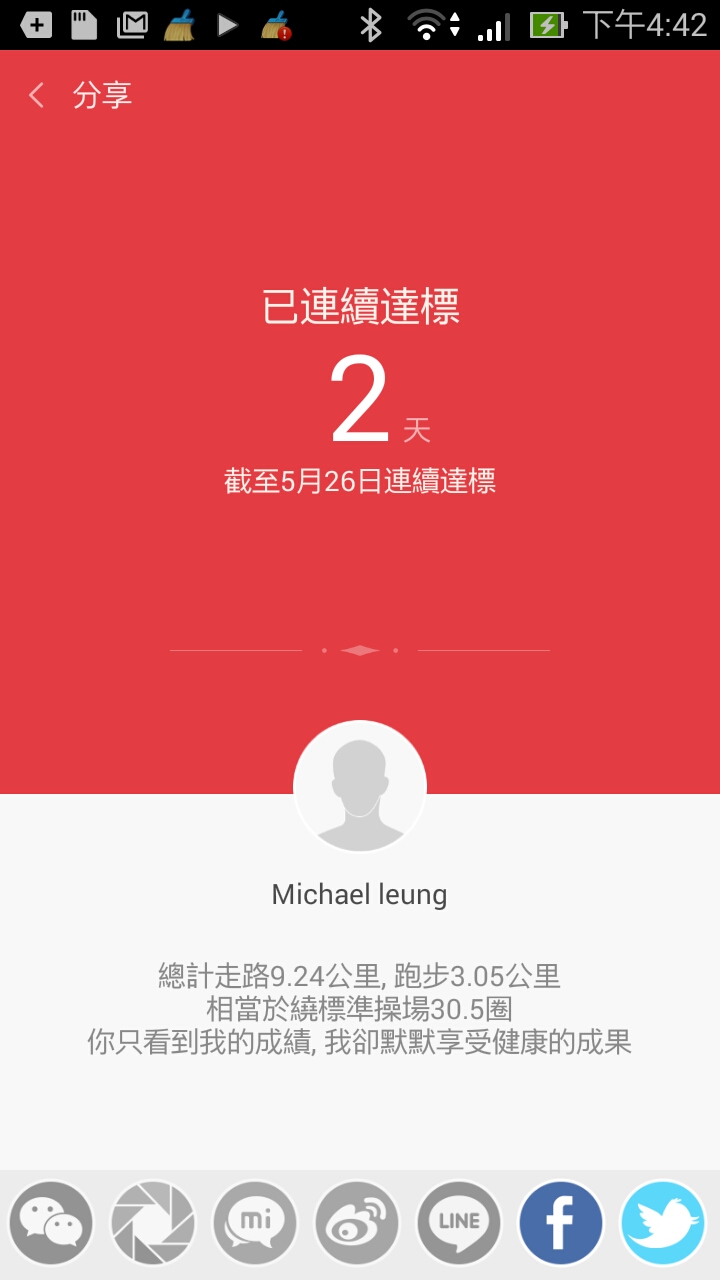Share the result via LINE

click(459, 1223)
